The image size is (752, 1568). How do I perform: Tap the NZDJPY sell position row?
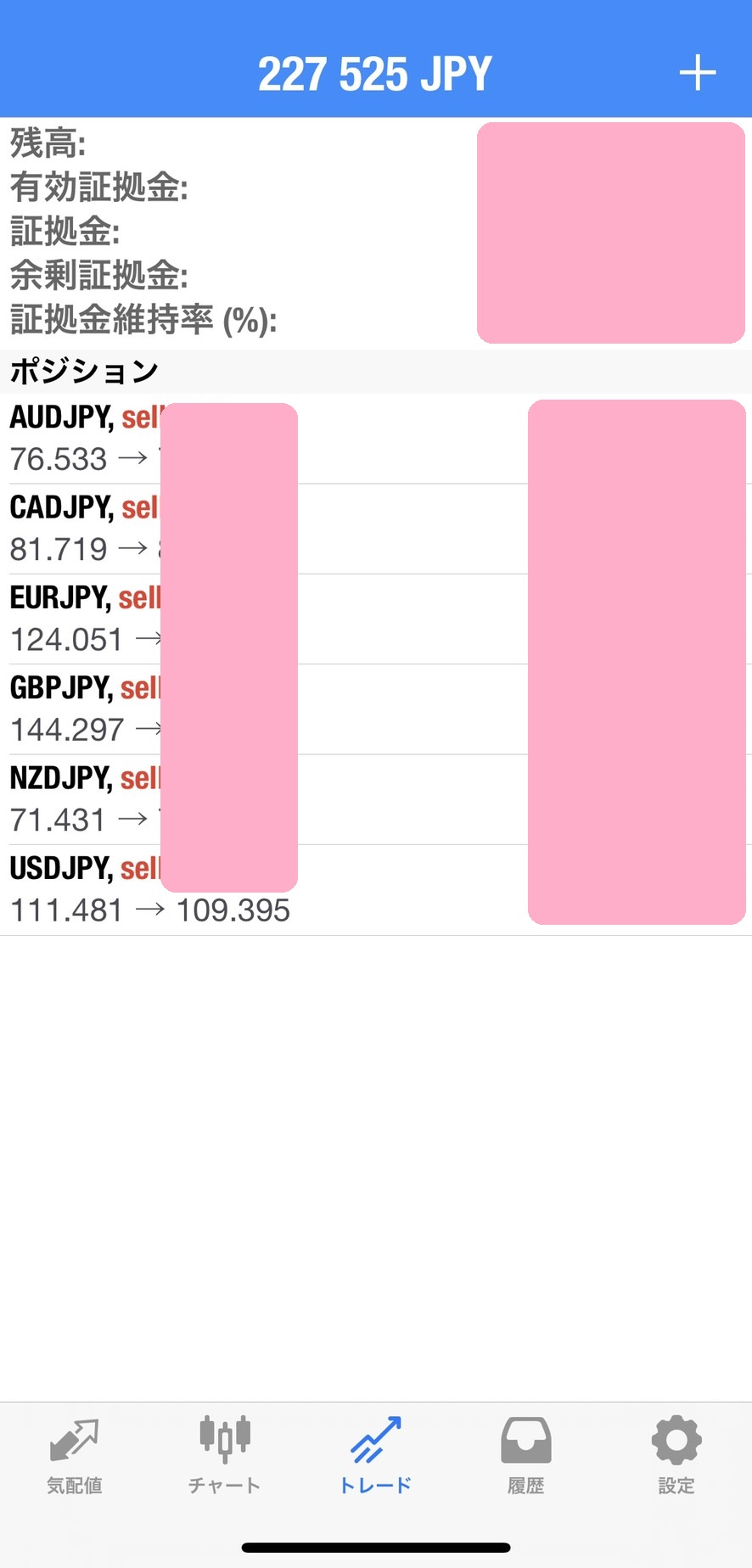(x=376, y=799)
